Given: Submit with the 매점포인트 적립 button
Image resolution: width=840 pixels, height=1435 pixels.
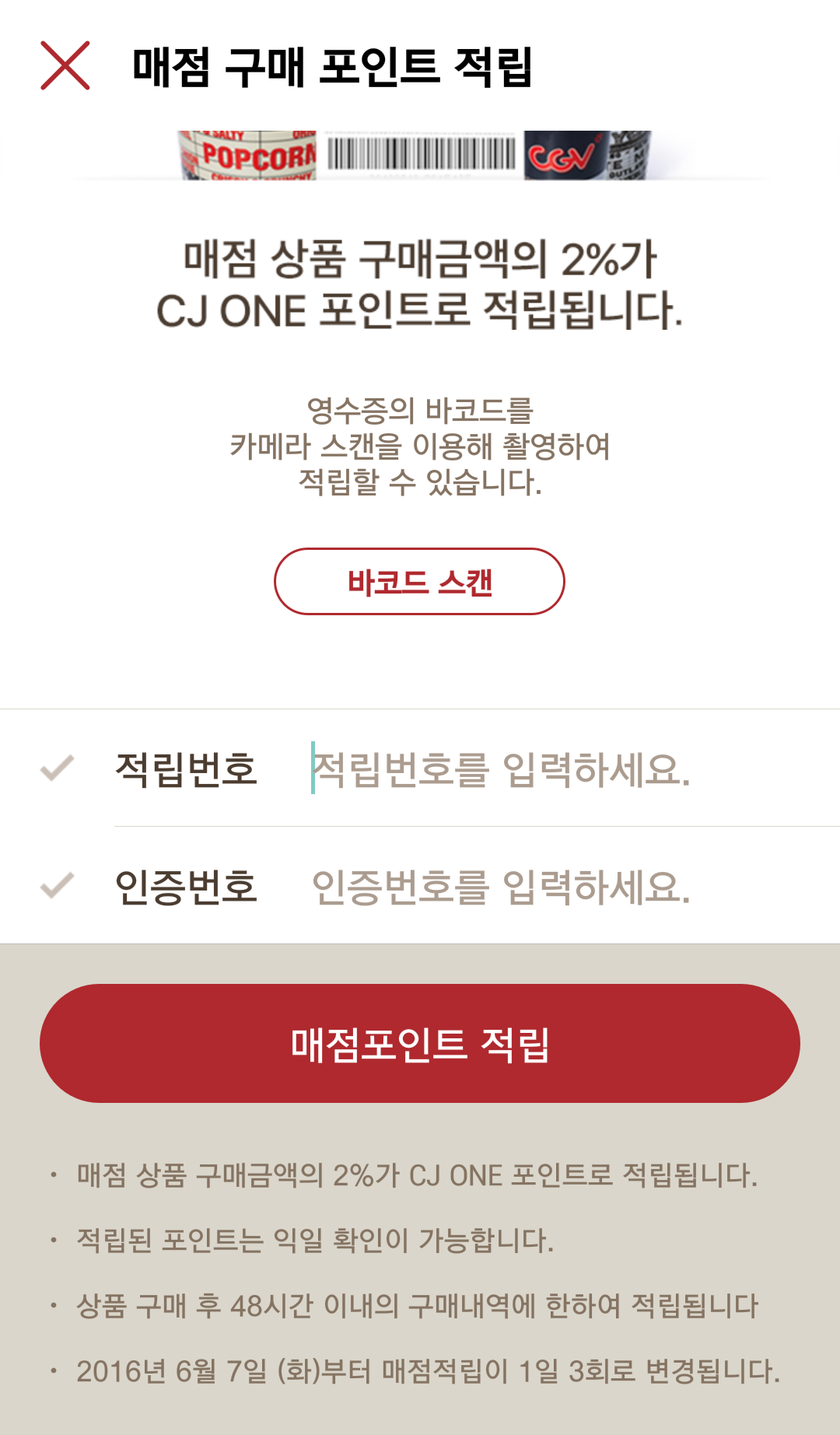Looking at the screenshot, I should (420, 1043).
